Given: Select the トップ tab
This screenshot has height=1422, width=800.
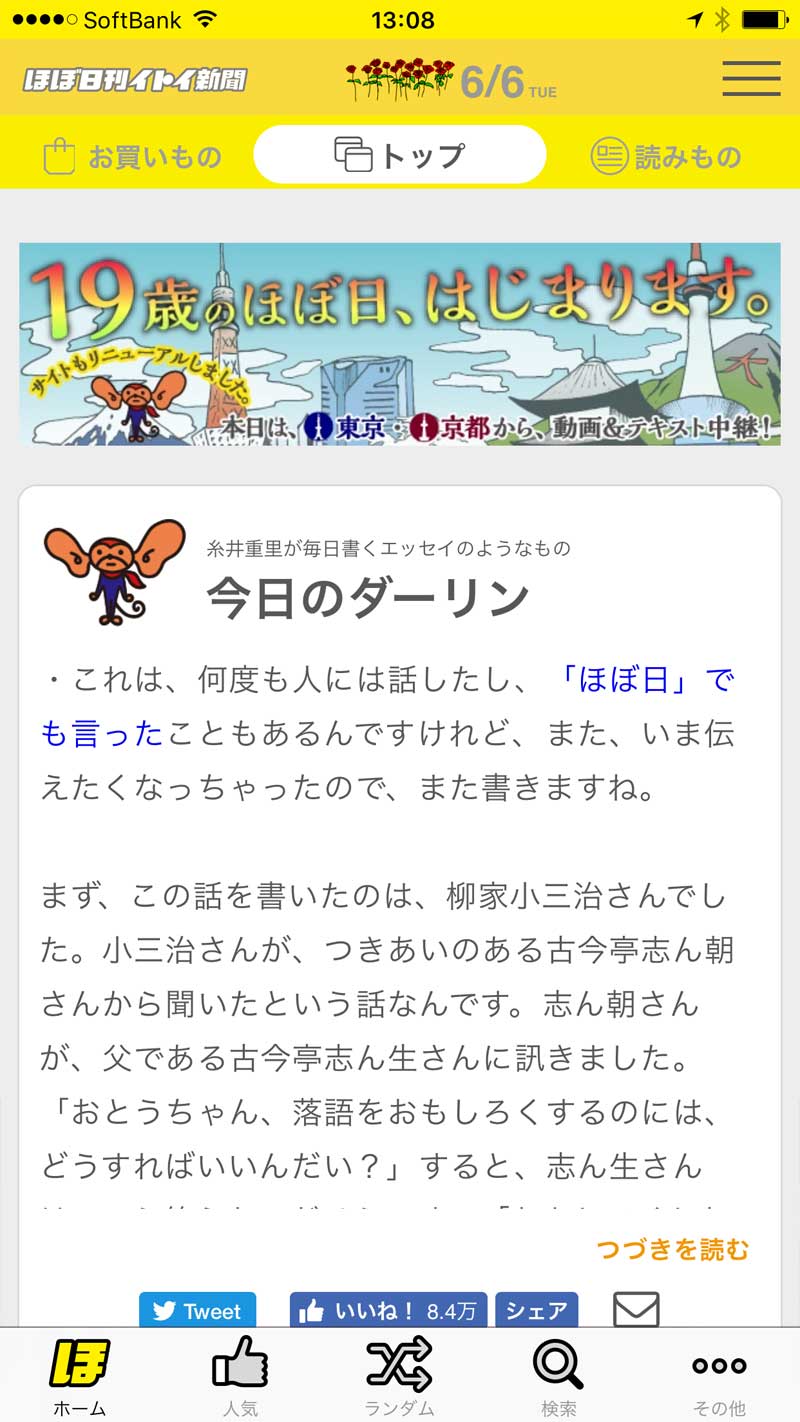Looking at the screenshot, I should [x=399, y=155].
